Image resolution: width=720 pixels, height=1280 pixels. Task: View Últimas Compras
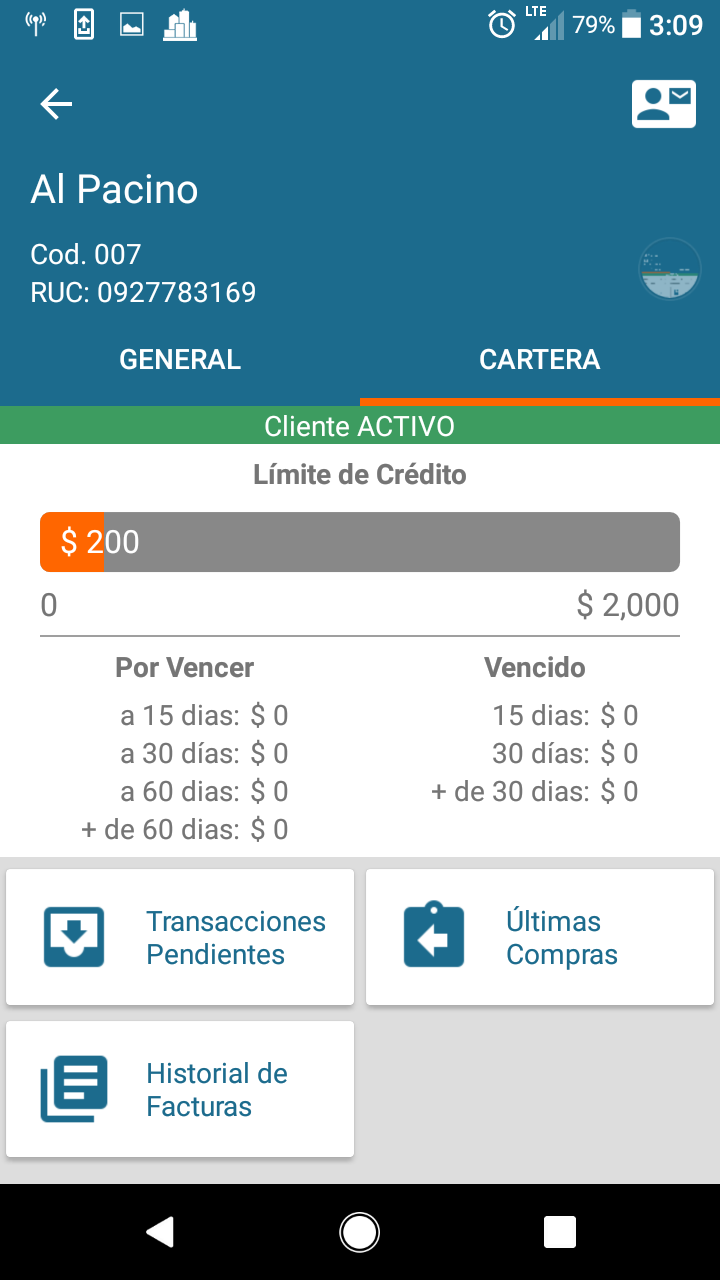540,937
